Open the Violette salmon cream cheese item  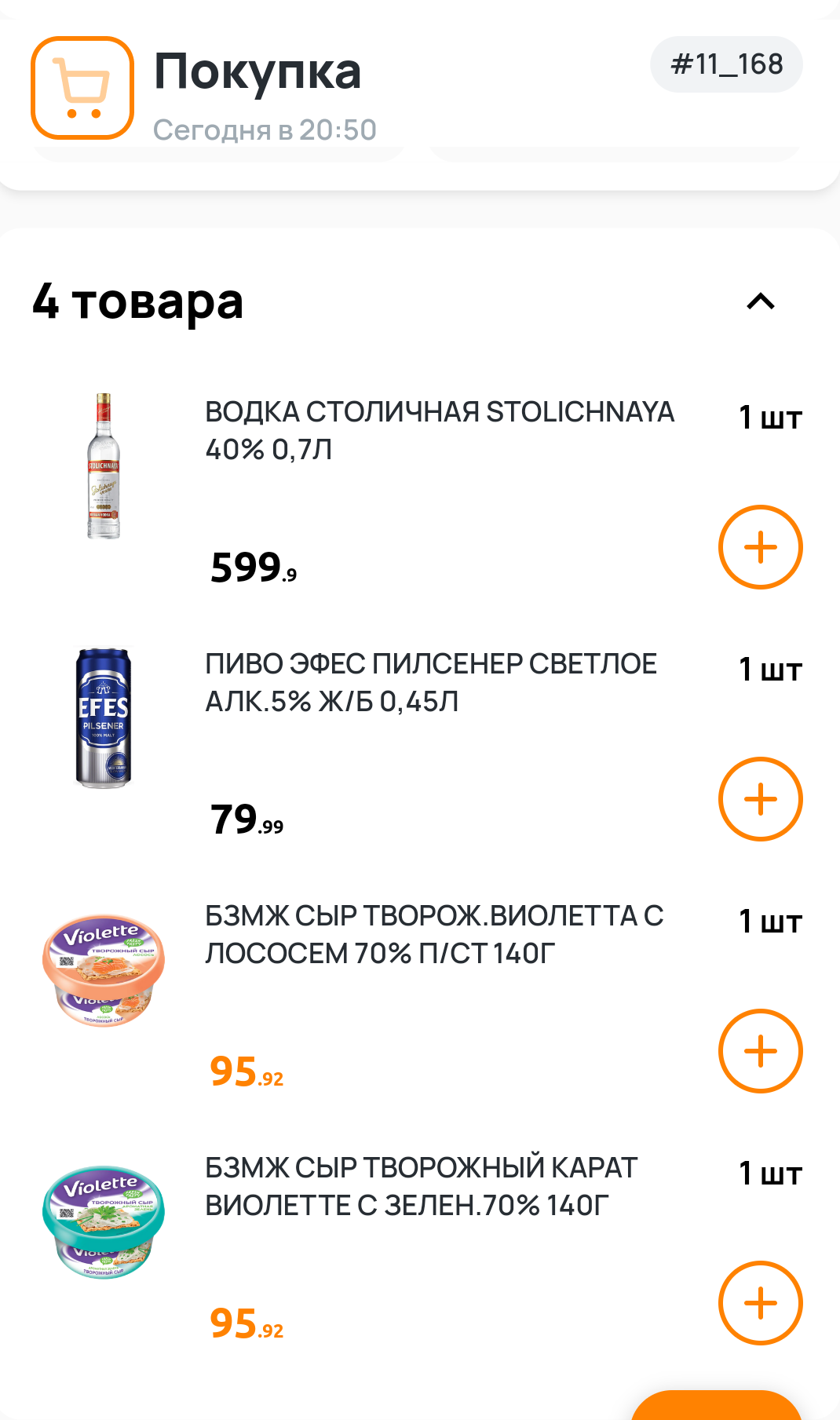click(433, 934)
